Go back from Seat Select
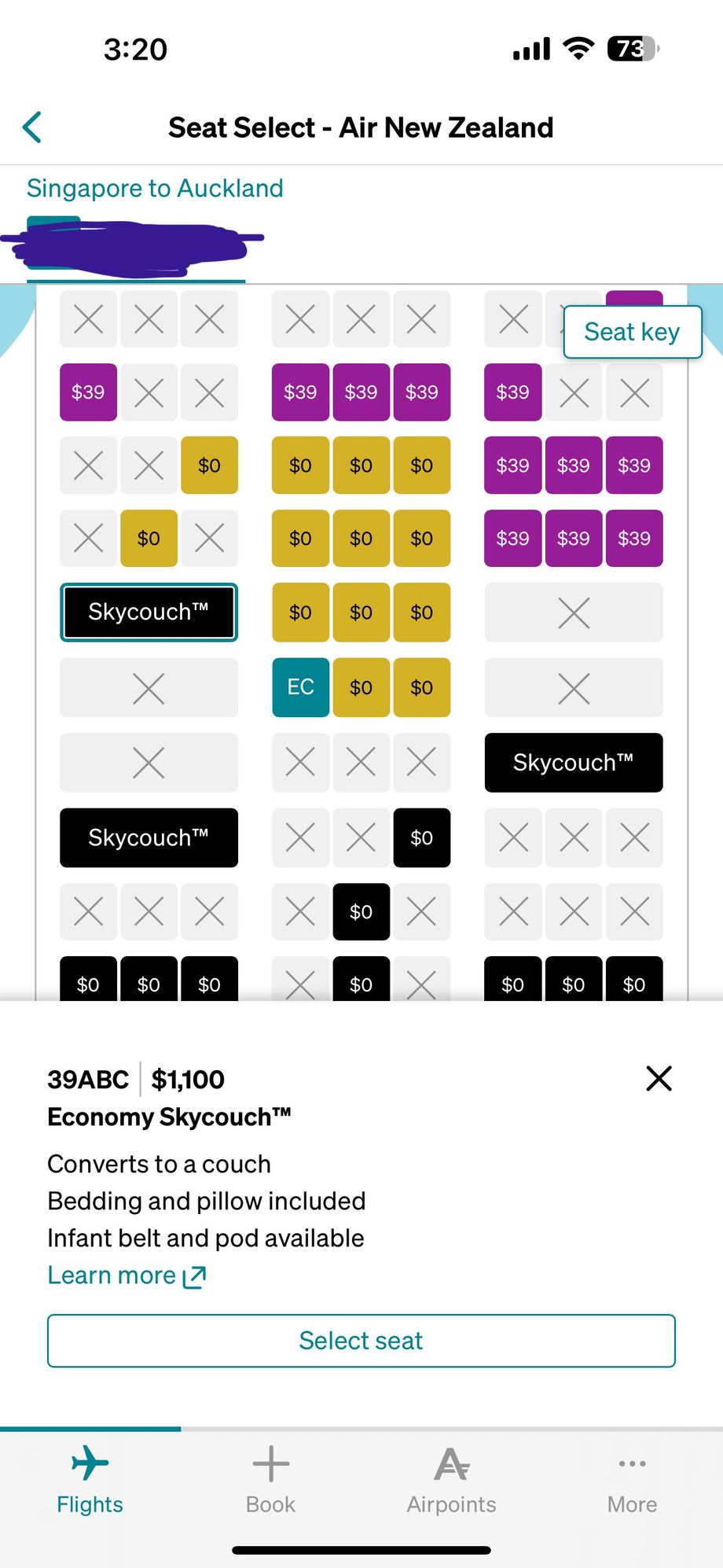 [32, 127]
